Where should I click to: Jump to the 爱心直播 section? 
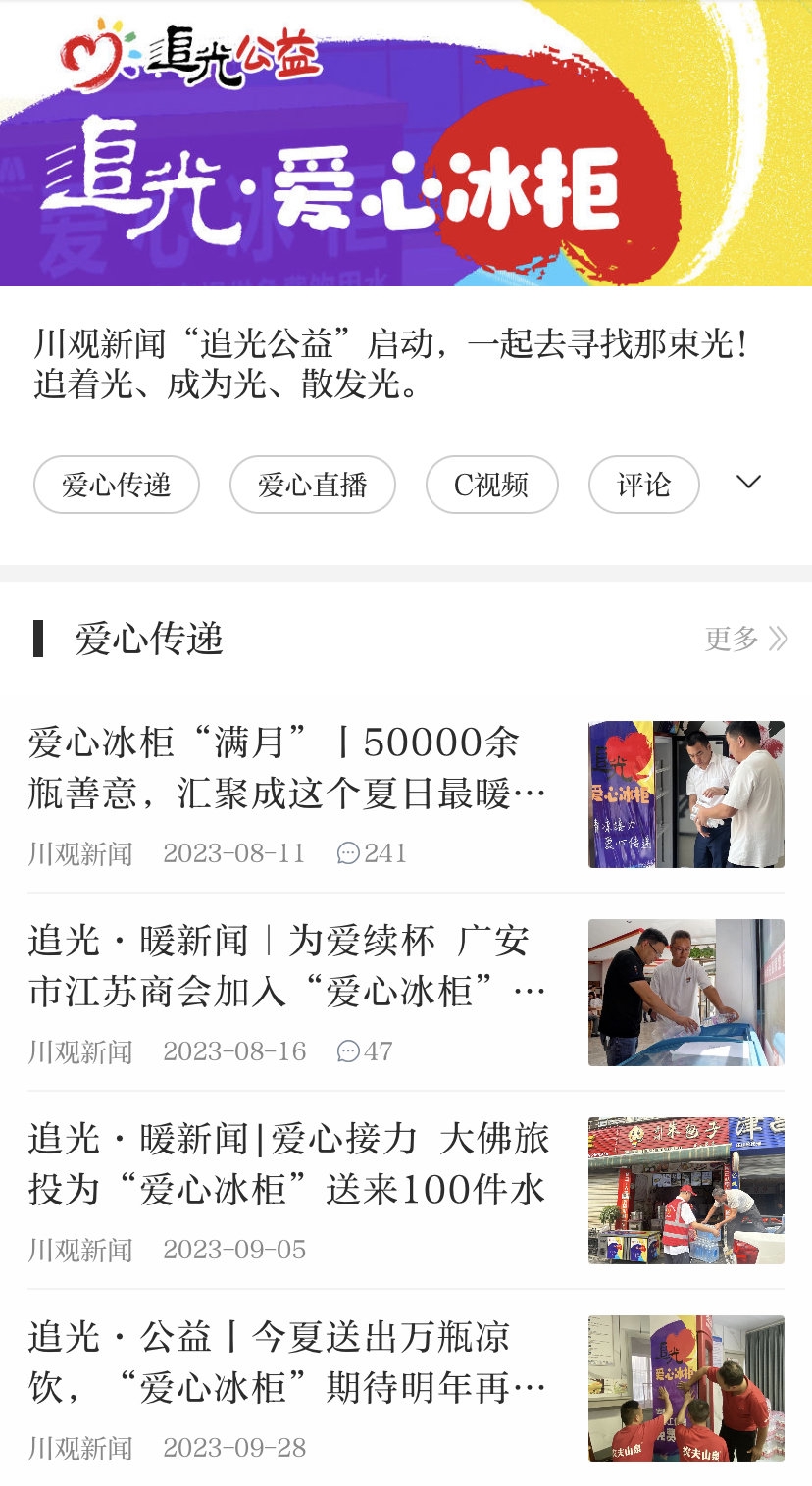(312, 485)
